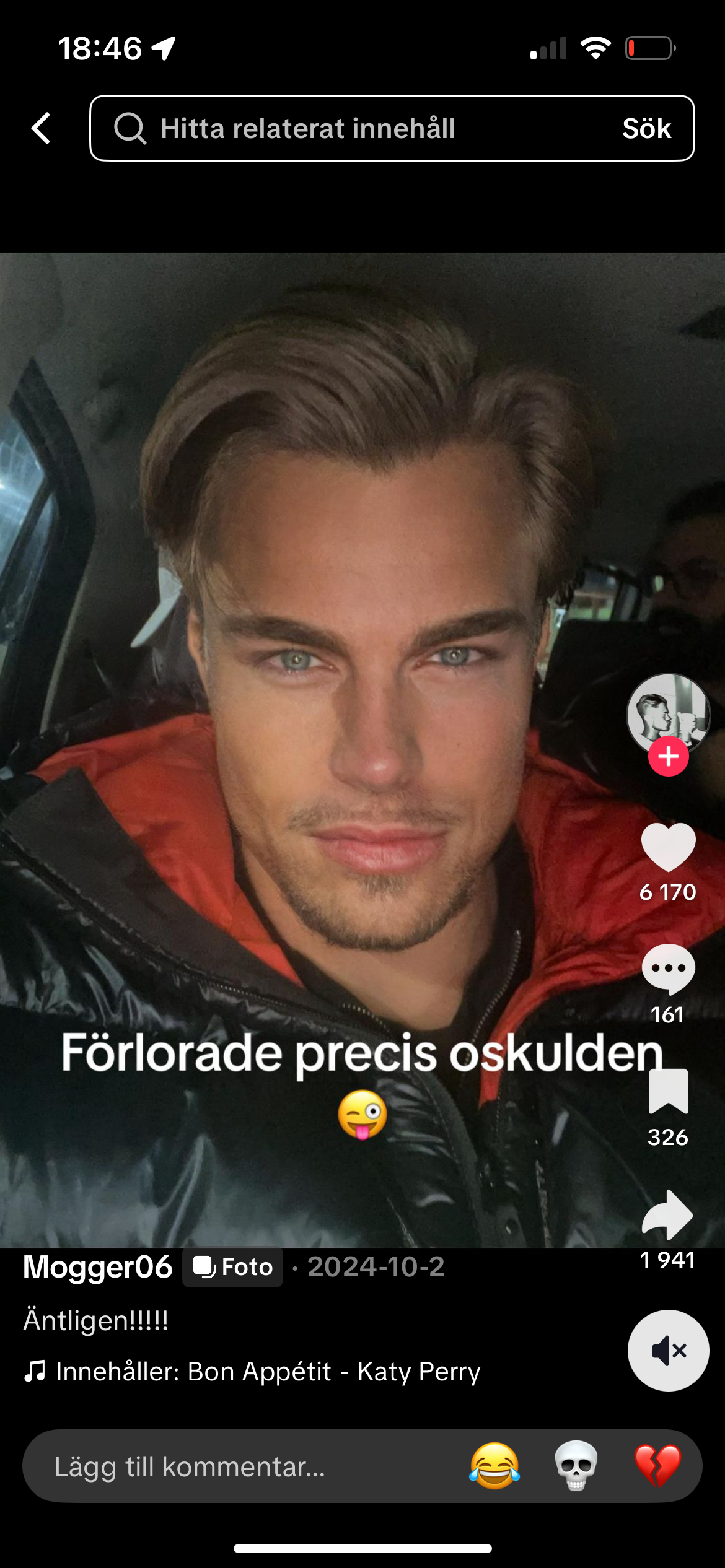
Task: Open Mogger06's username link
Action: (98, 1267)
